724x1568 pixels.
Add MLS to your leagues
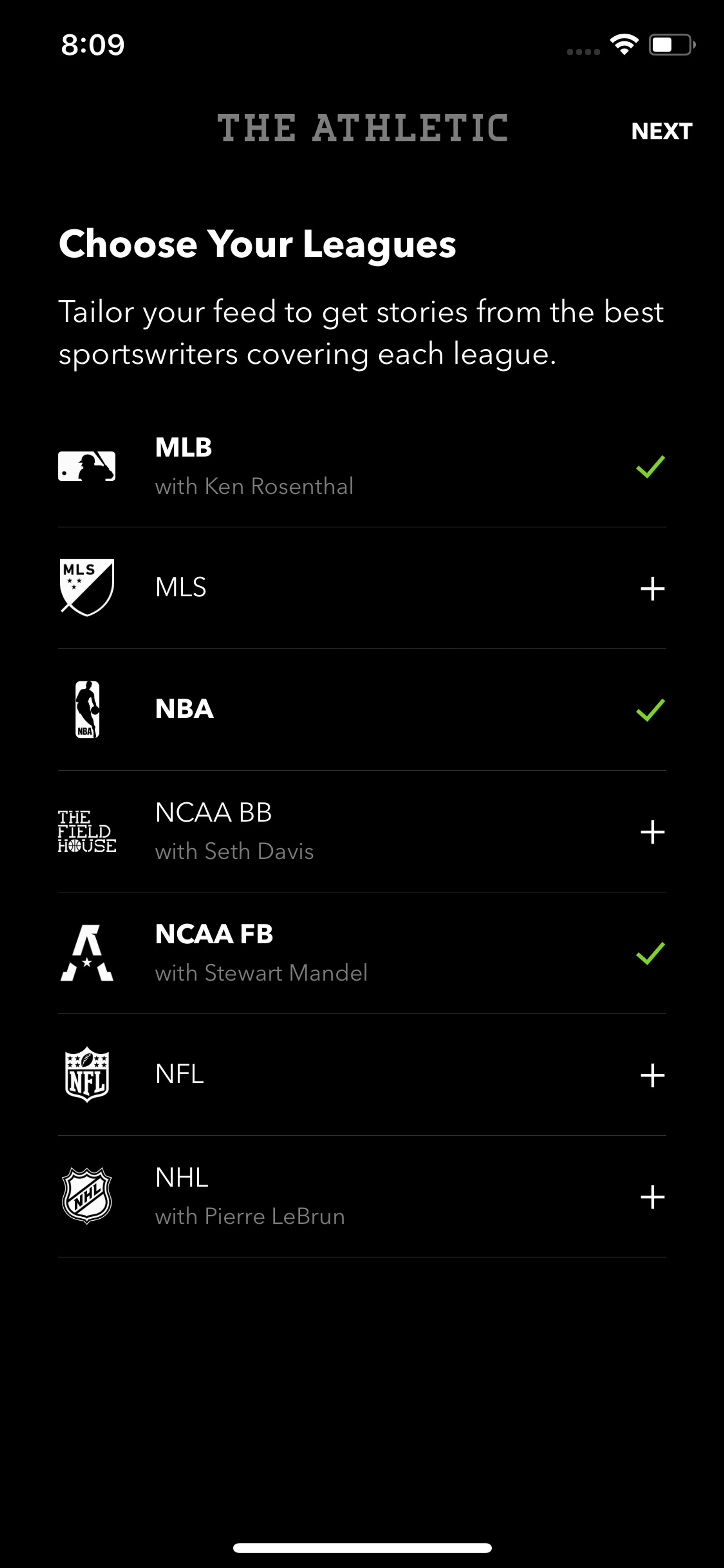pyautogui.click(x=652, y=588)
